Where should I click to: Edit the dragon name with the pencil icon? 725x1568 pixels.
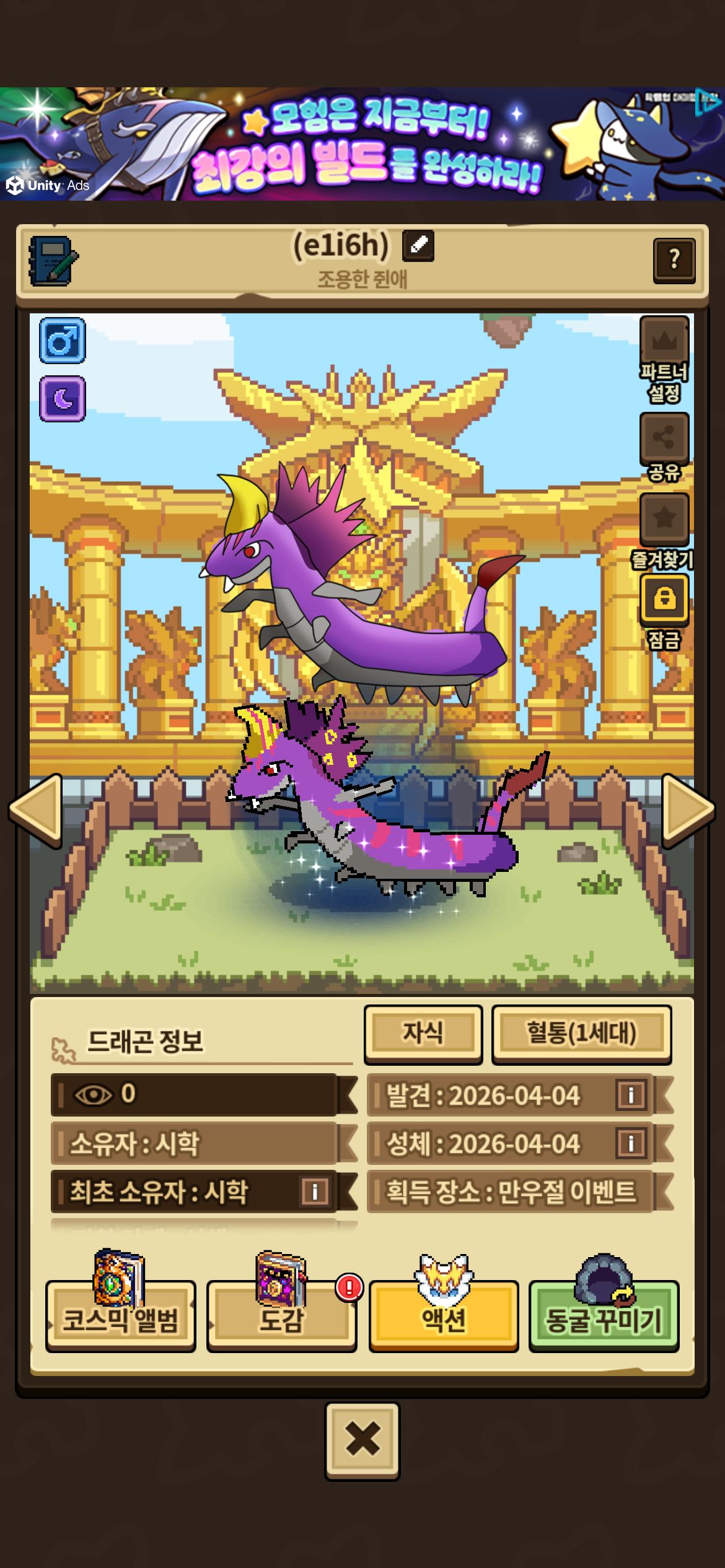point(418,245)
